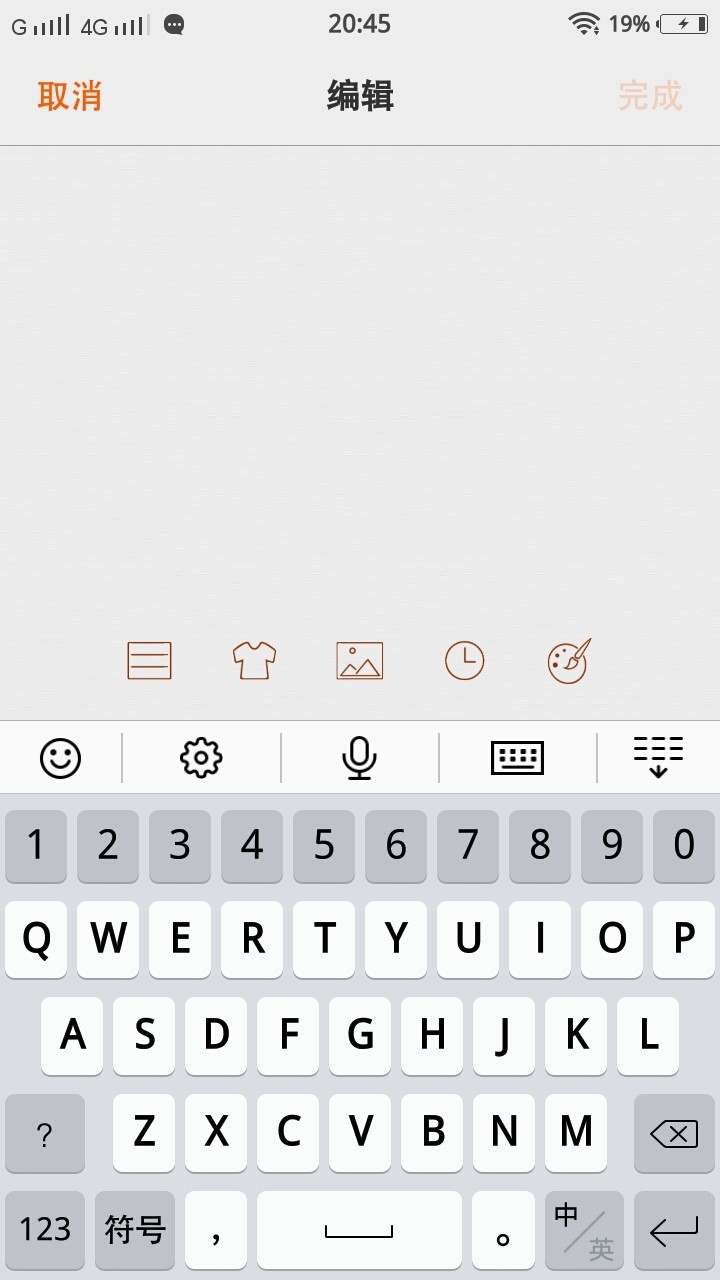Image resolution: width=720 pixels, height=1280 pixels.
Task: Tap 取消 to cancel editing
Action: coord(69,96)
